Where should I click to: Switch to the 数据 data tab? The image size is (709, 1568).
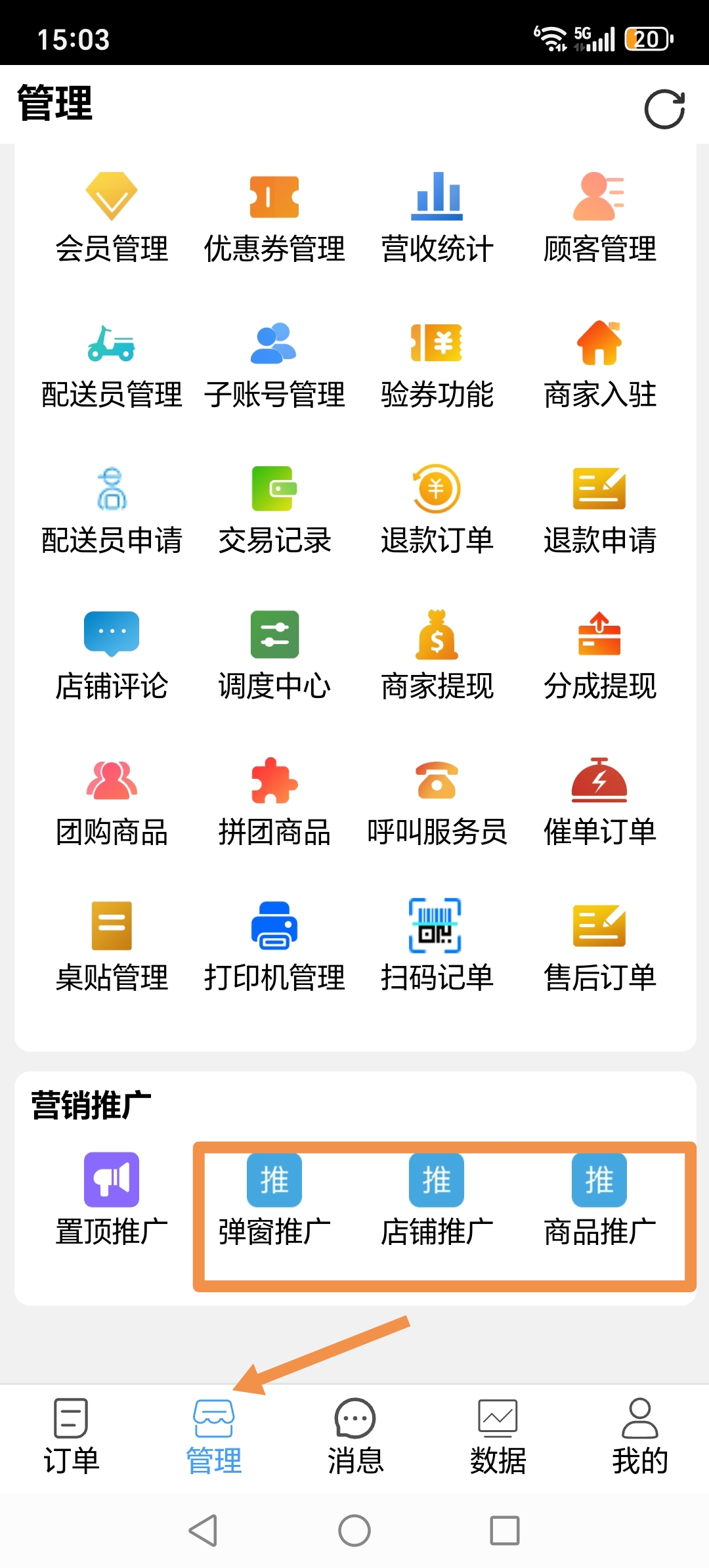pyautogui.click(x=498, y=1437)
